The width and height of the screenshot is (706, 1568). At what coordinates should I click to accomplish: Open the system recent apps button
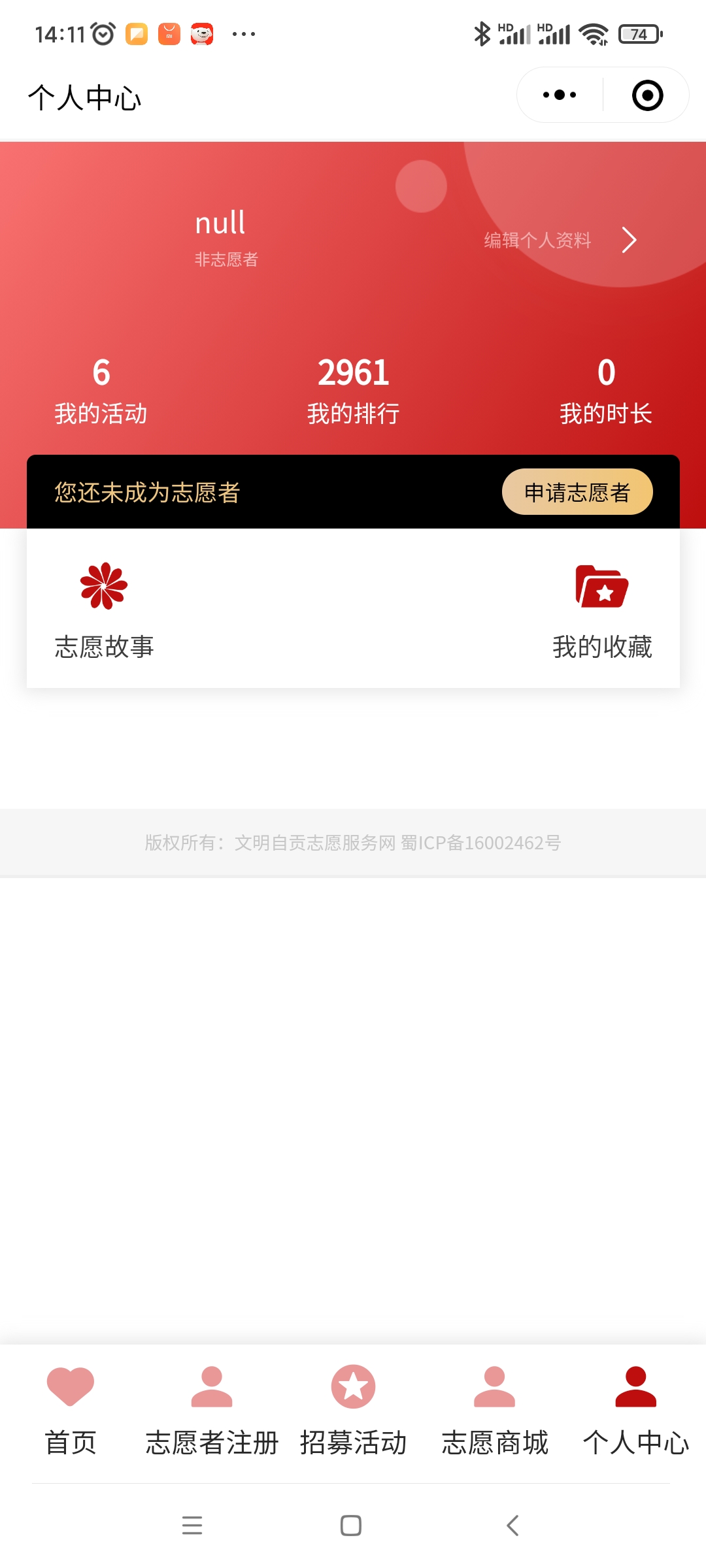click(192, 1526)
